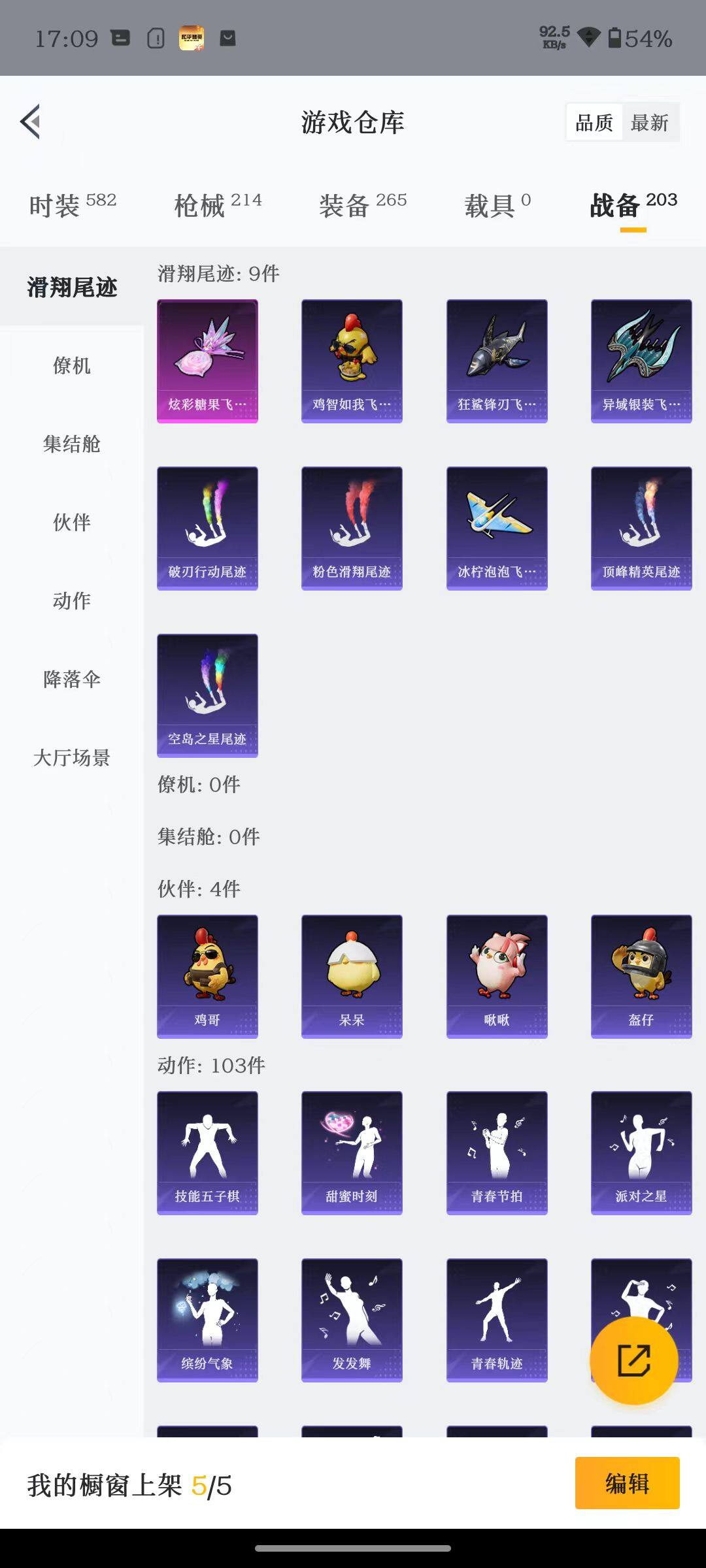706x1568 pixels.
Task: Select 僚机 in the side menu
Action: 72,365
